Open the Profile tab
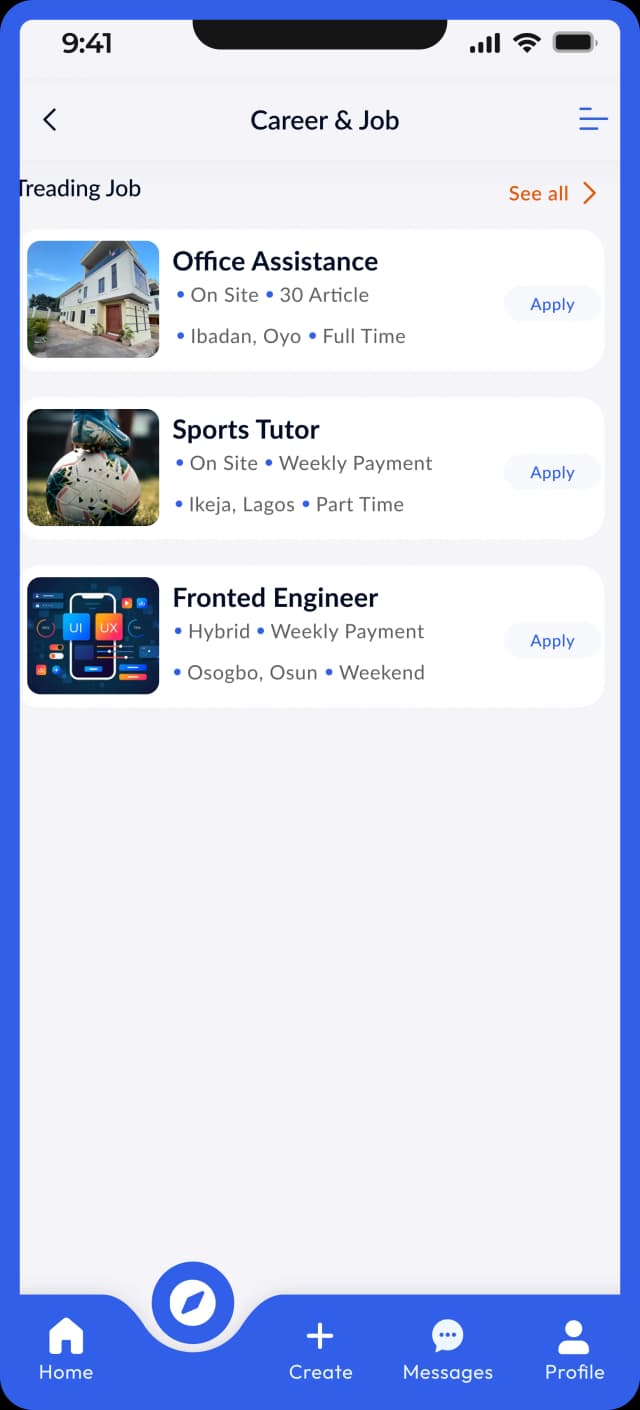The height and width of the screenshot is (1410, 640). point(574,1350)
